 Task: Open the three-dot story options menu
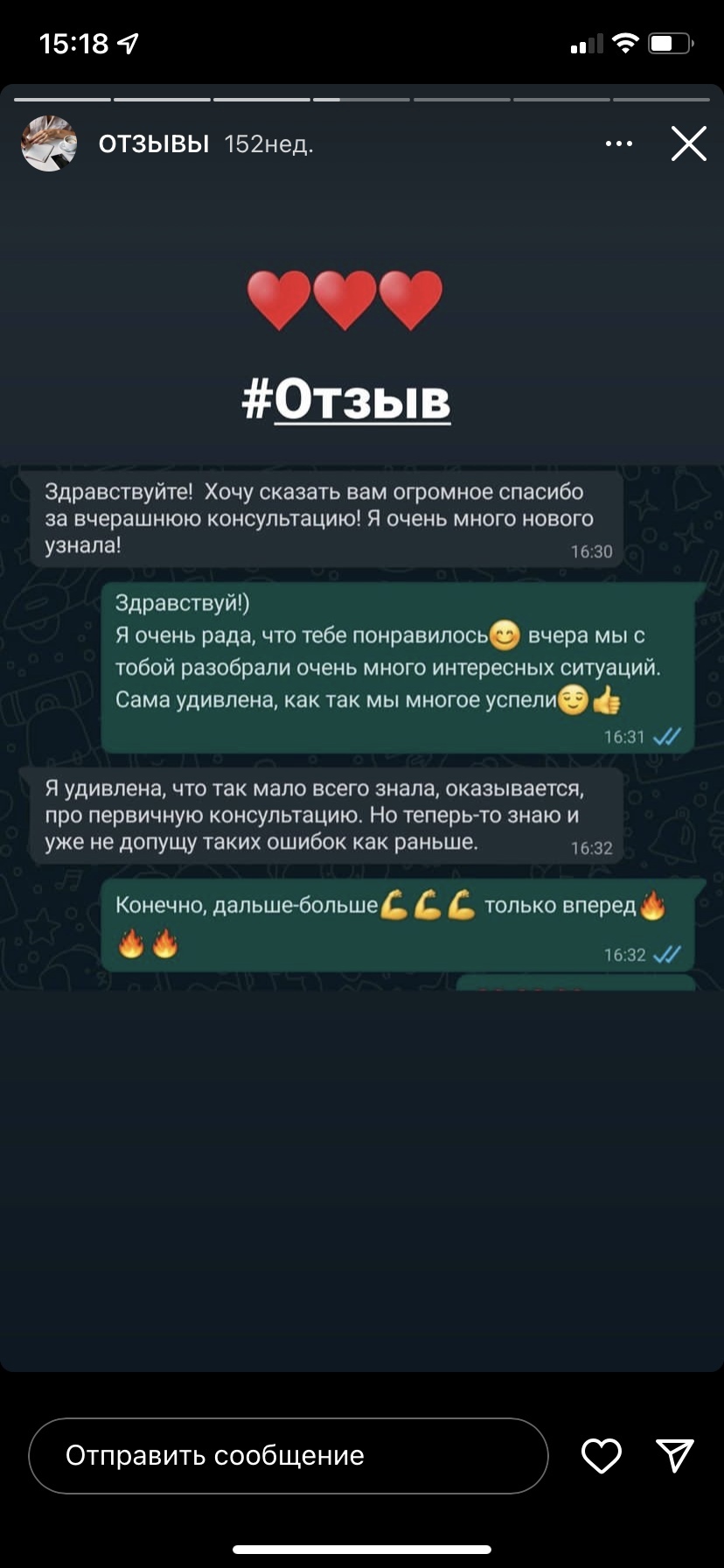619,143
